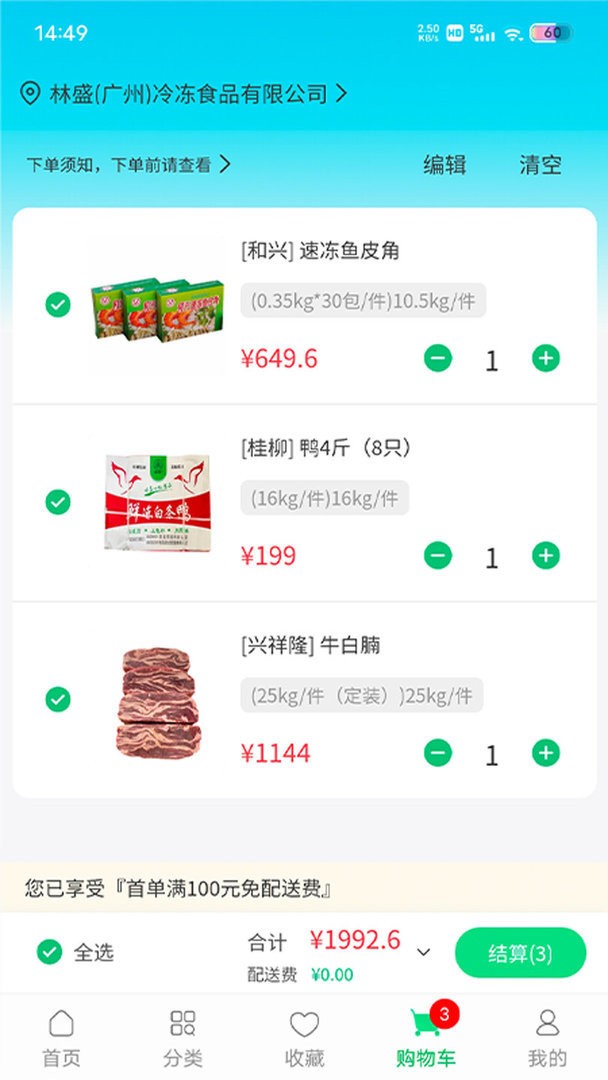This screenshot has width=608, height=1080.
Task: Tap 结算(3) to check out
Action: tap(520, 953)
